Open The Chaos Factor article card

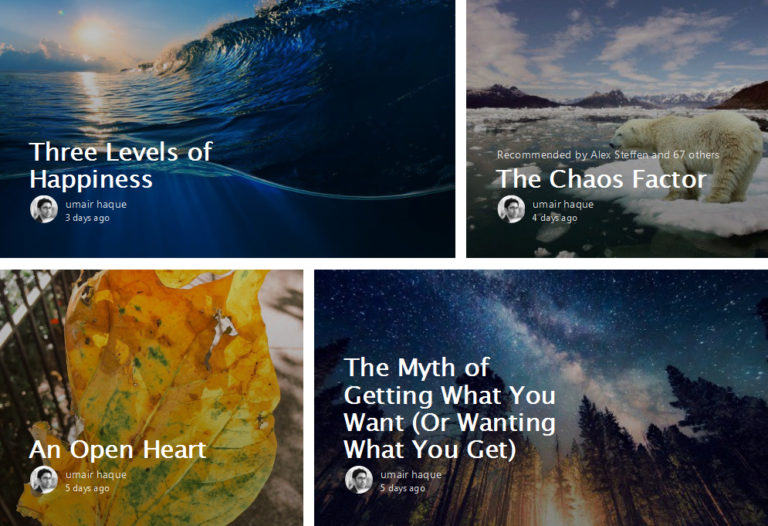pos(601,180)
